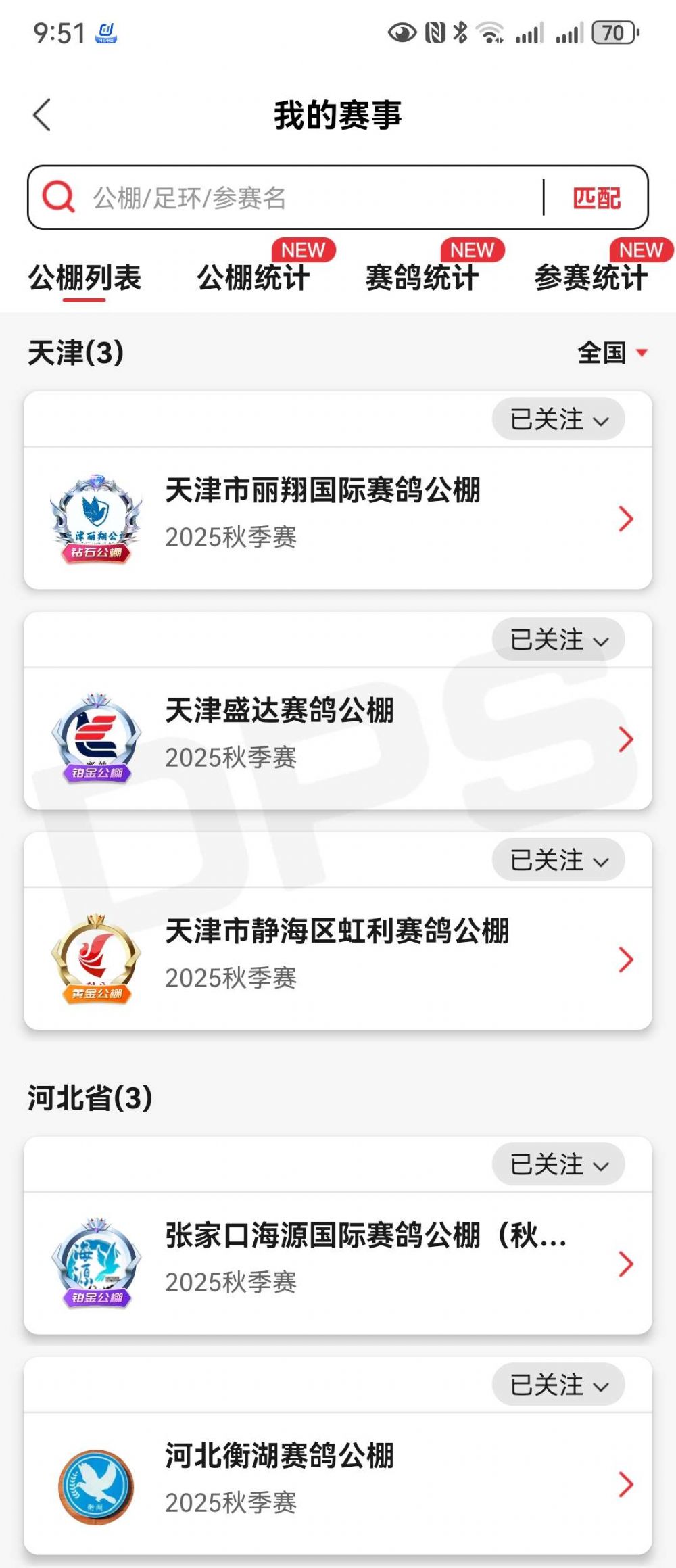Tap the red 匹配 button
The height and width of the screenshot is (1568, 676).
point(596,198)
